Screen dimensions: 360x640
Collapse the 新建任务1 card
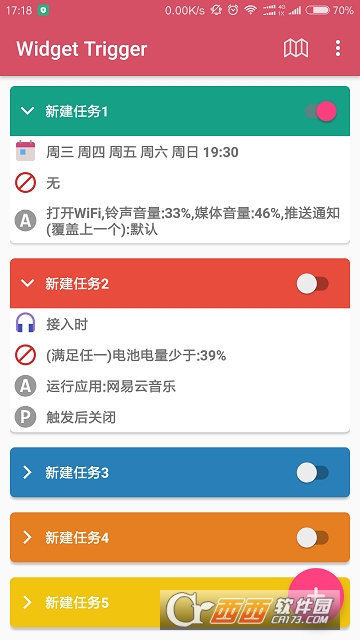pos(27,111)
